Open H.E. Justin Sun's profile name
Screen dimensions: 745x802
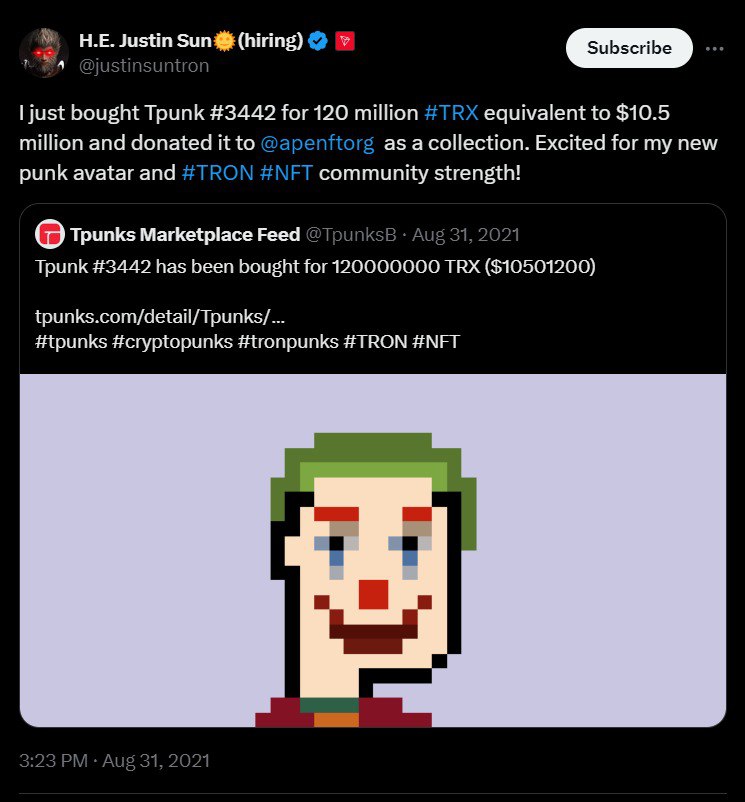click(x=190, y=42)
